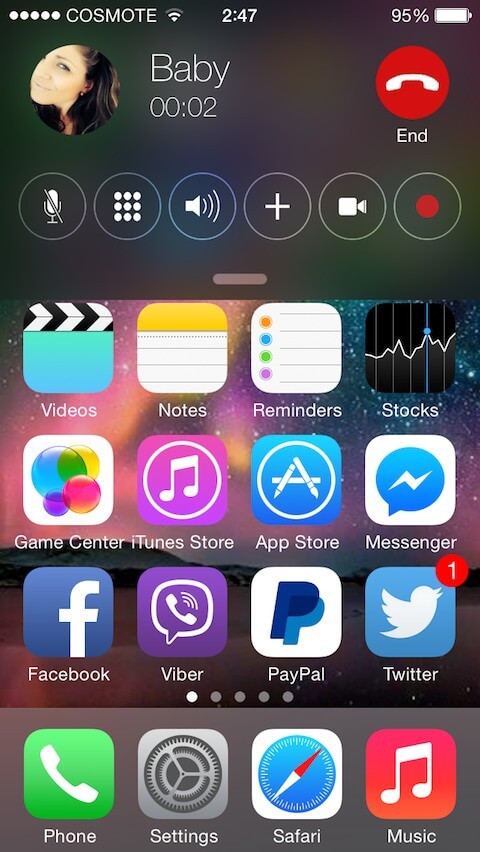Switch to video call

pyautogui.click(x=352, y=206)
